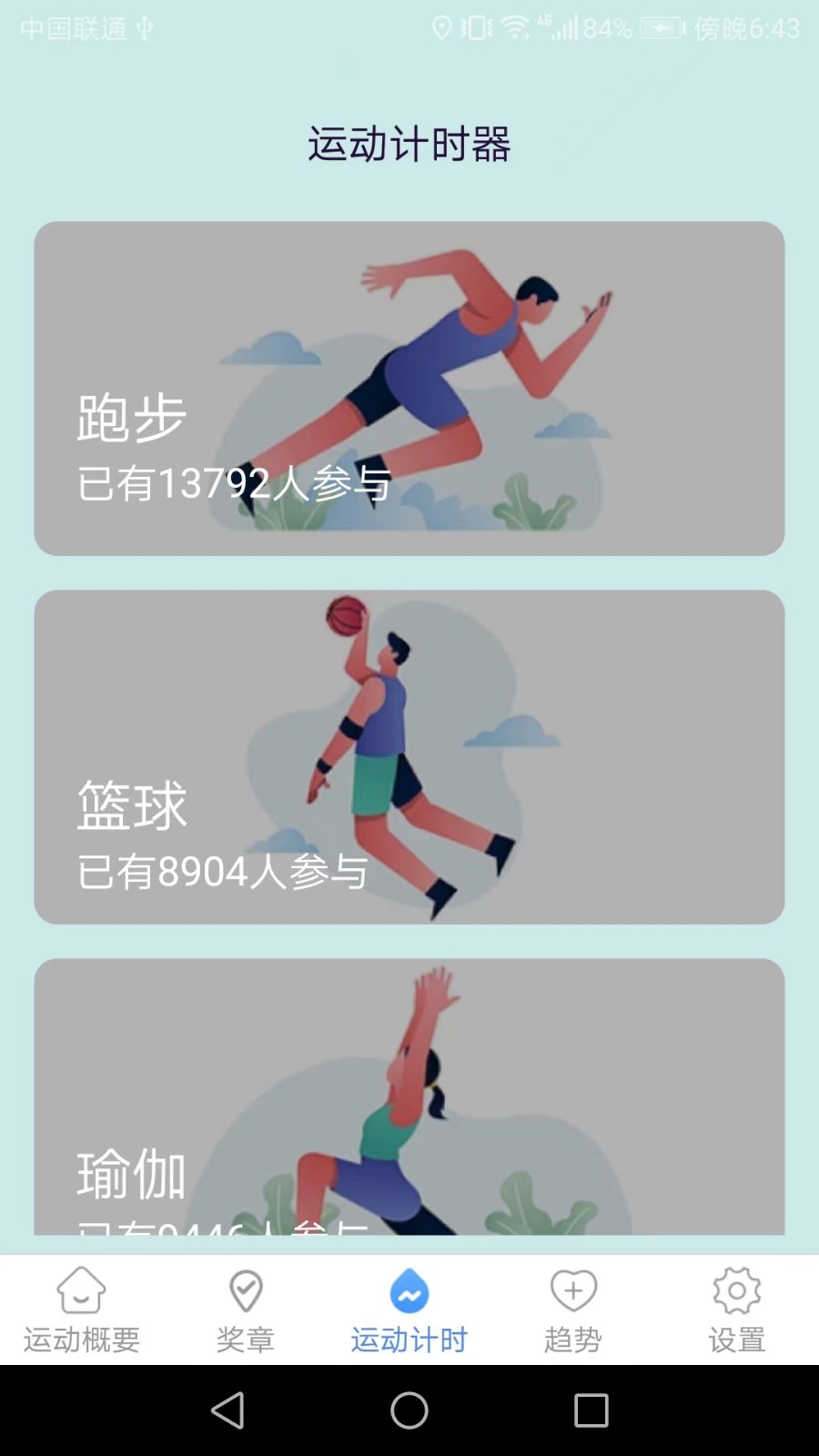Switch to the 奖章 medals tab
The image size is (819, 1456).
pos(246,1310)
